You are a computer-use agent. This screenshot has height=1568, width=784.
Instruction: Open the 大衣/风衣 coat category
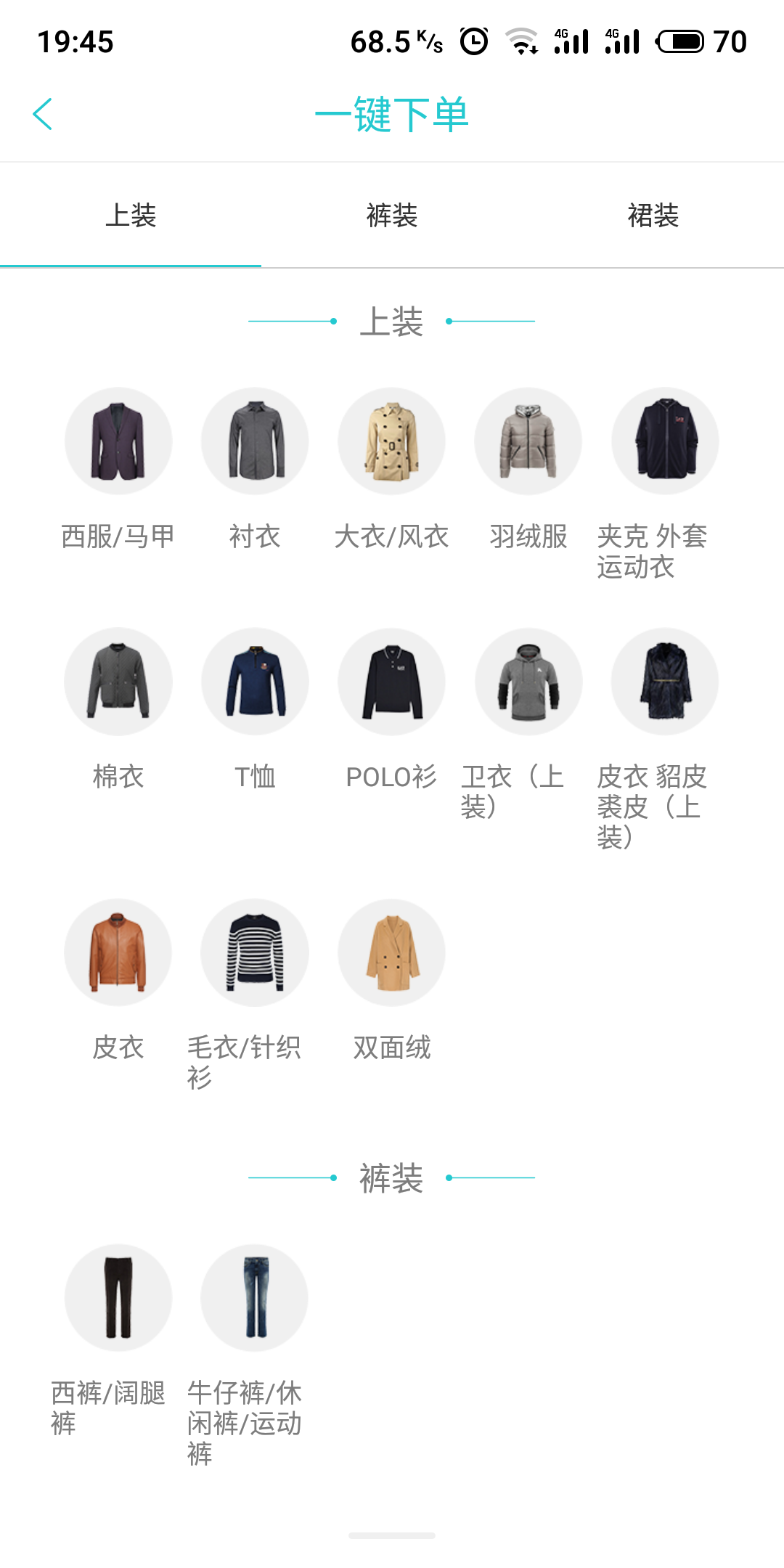coord(392,441)
